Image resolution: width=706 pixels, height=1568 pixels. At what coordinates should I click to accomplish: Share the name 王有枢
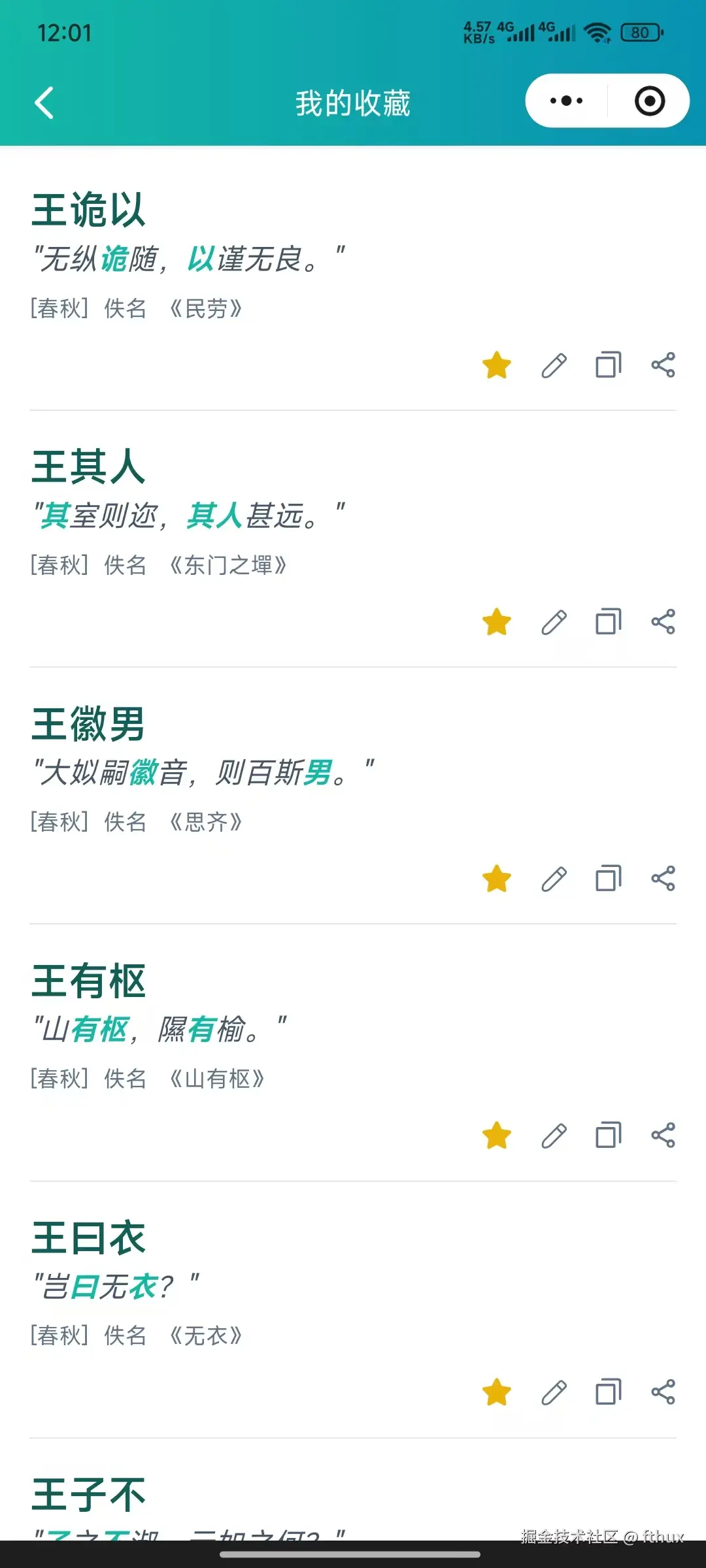click(x=663, y=1135)
